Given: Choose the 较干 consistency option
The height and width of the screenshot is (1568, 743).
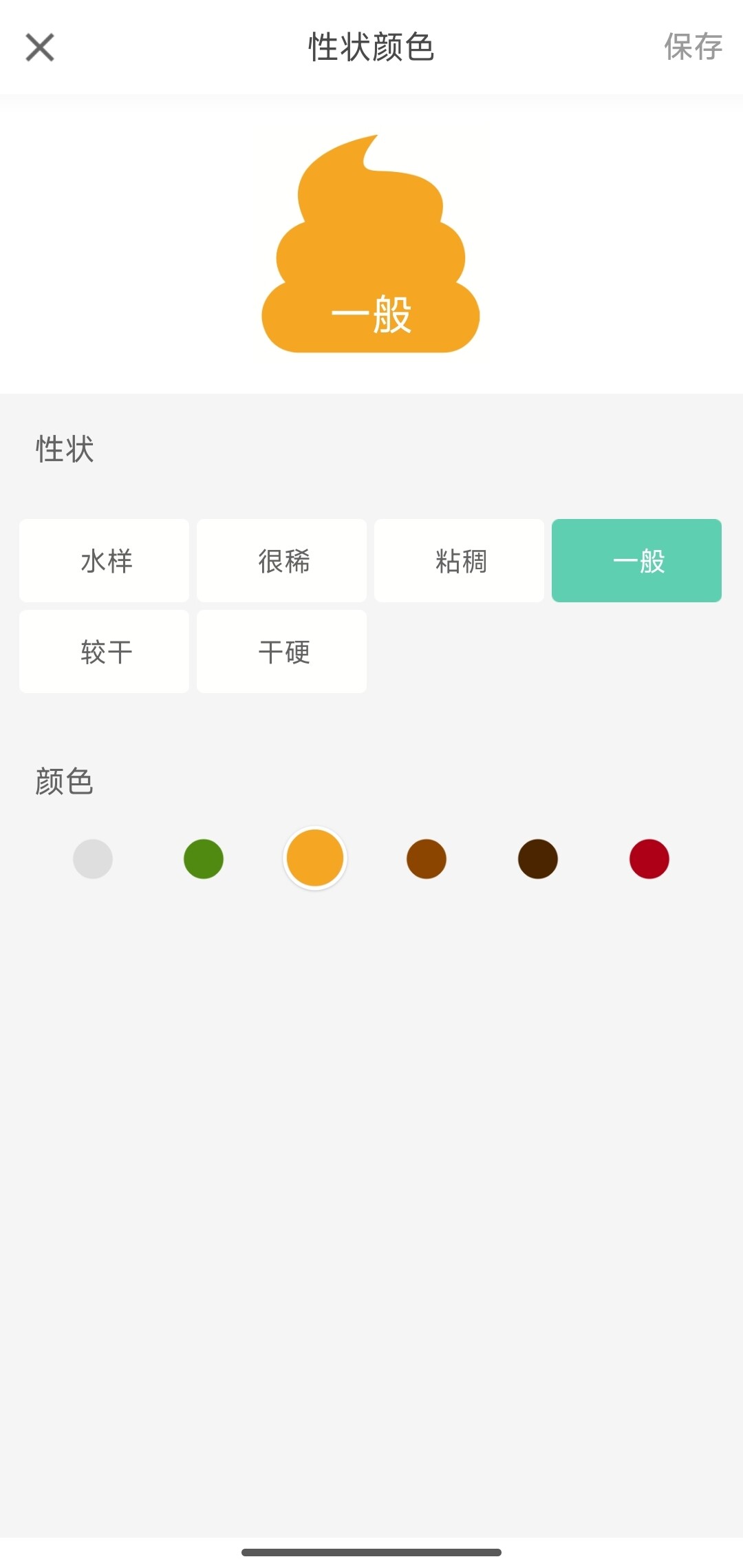Looking at the screenshot, I should (104, 651).
